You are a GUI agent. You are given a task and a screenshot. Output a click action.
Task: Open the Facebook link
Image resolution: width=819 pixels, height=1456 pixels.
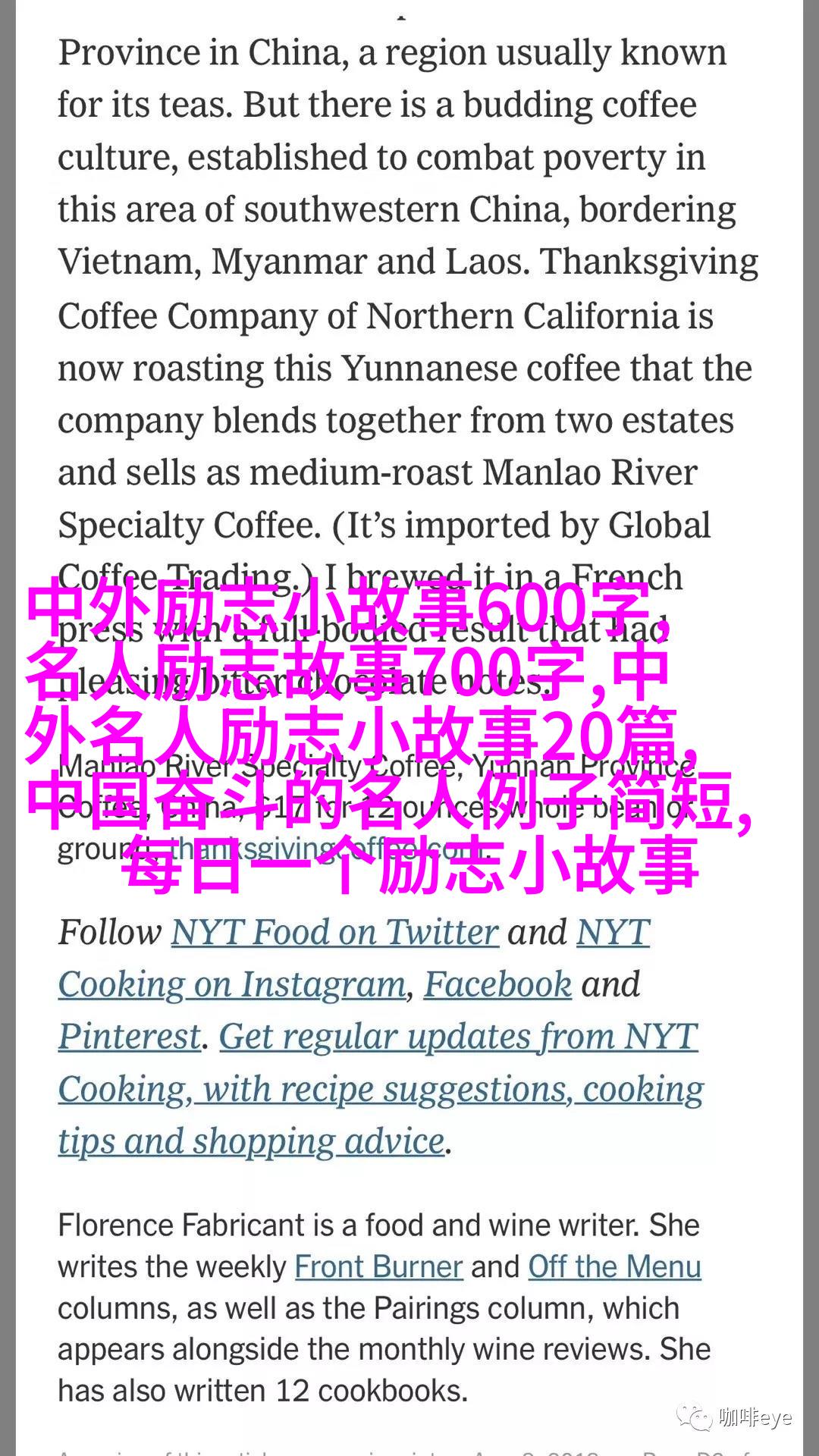coord(497,984)
